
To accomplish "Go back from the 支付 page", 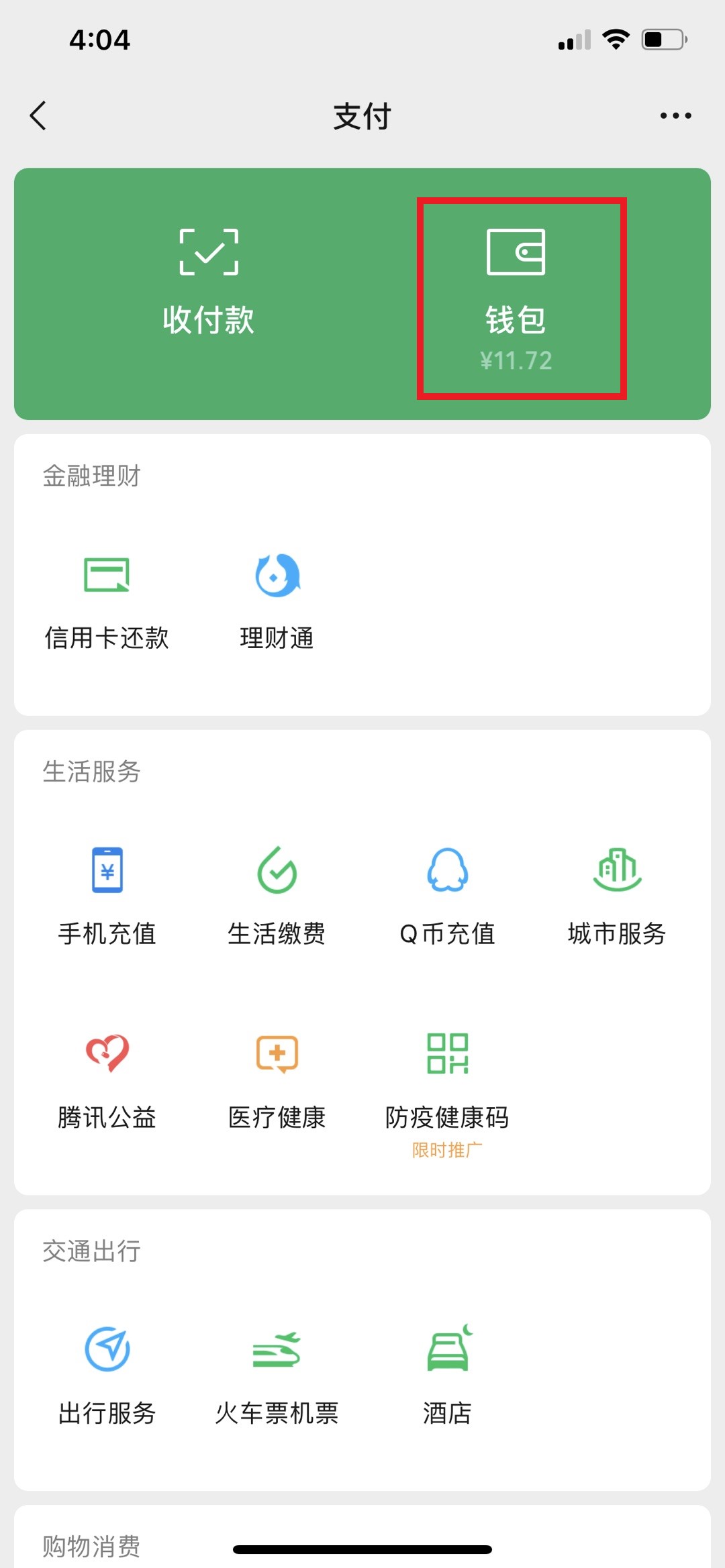I will [x=38, y=115].
